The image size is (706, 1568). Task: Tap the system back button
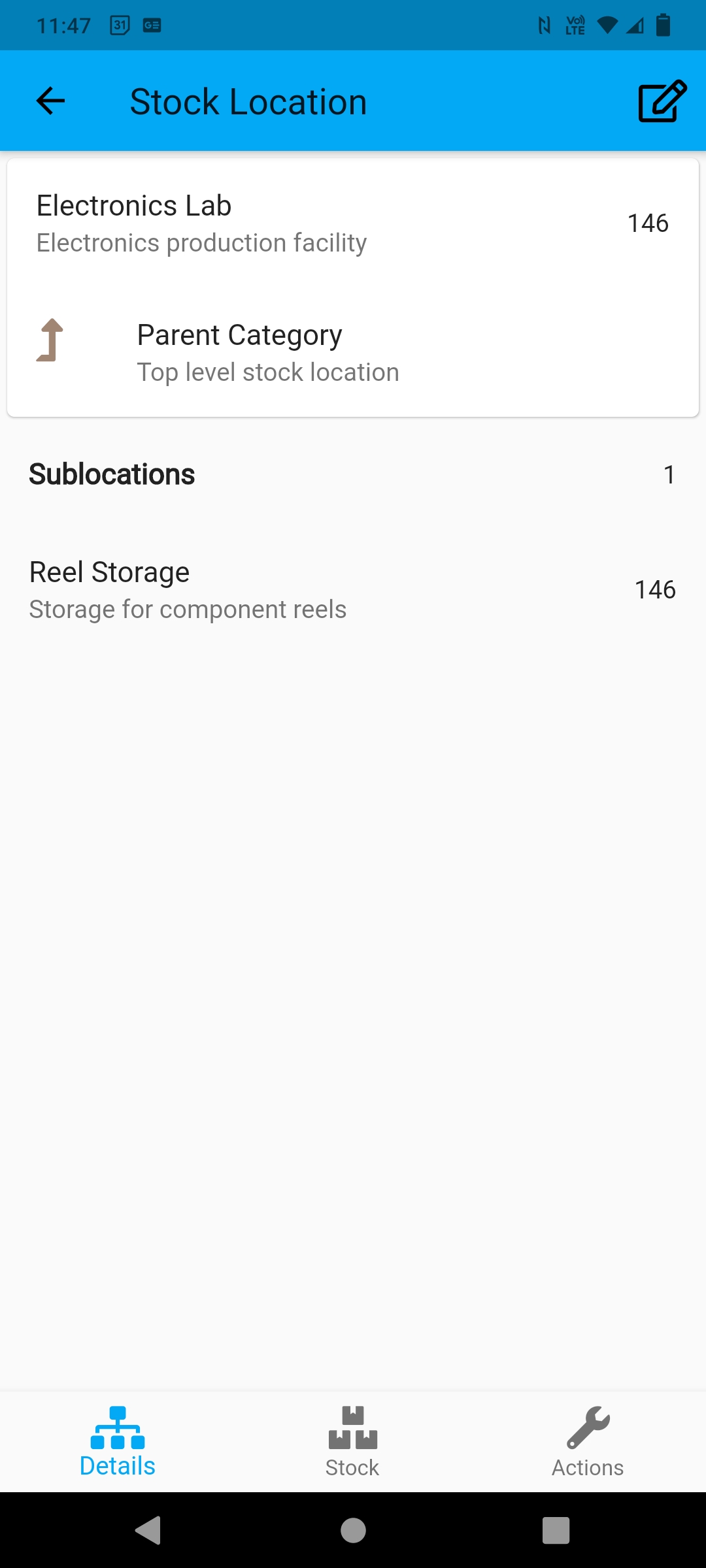tap(148, 1530)
